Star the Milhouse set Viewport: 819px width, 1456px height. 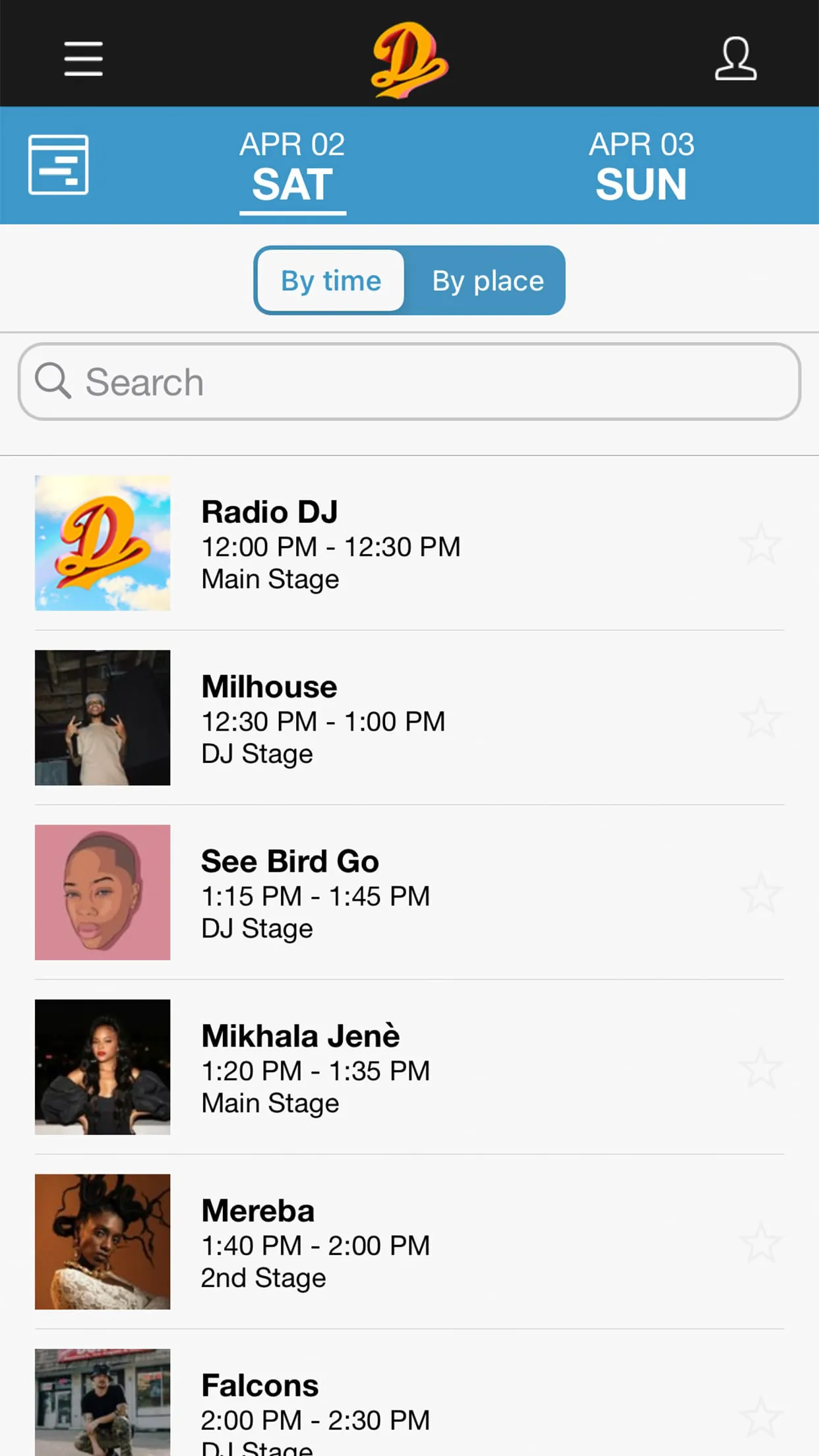[760, 719]
